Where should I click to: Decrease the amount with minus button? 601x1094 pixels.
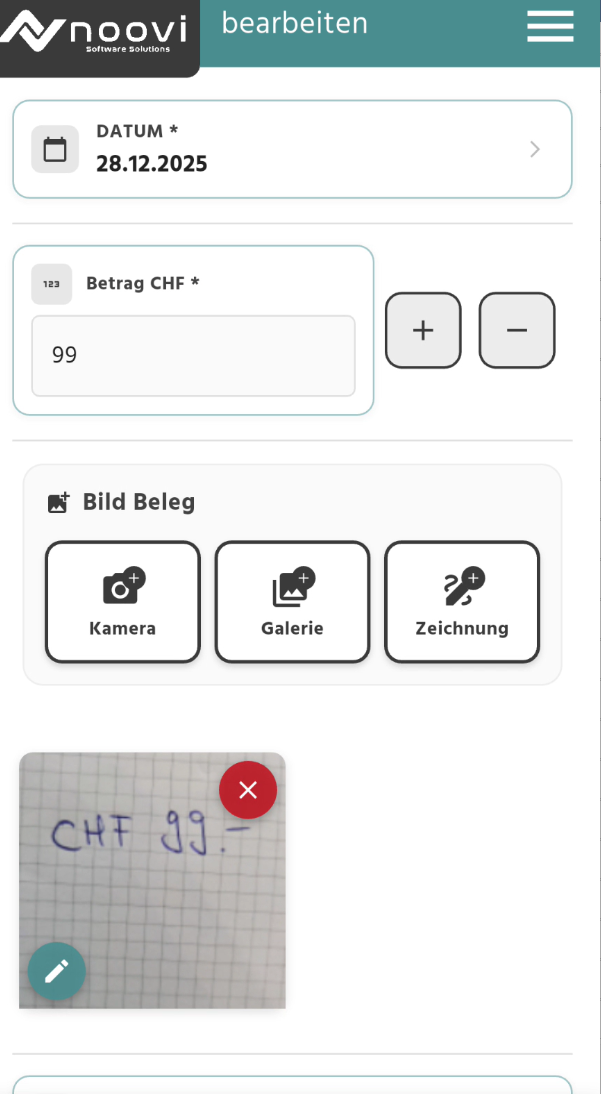coord(516,330)
